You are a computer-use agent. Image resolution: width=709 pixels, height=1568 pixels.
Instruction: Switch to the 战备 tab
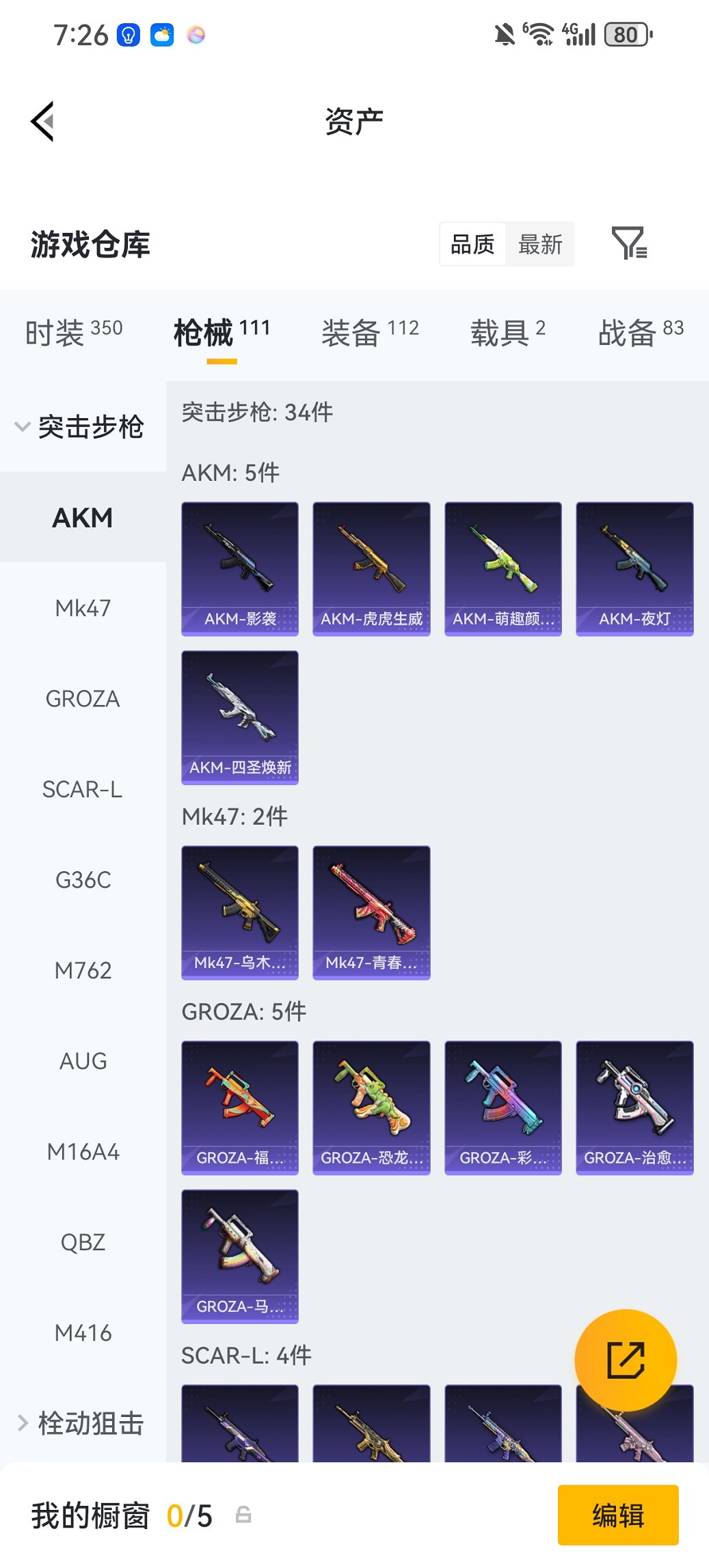[x=640, y=332]
